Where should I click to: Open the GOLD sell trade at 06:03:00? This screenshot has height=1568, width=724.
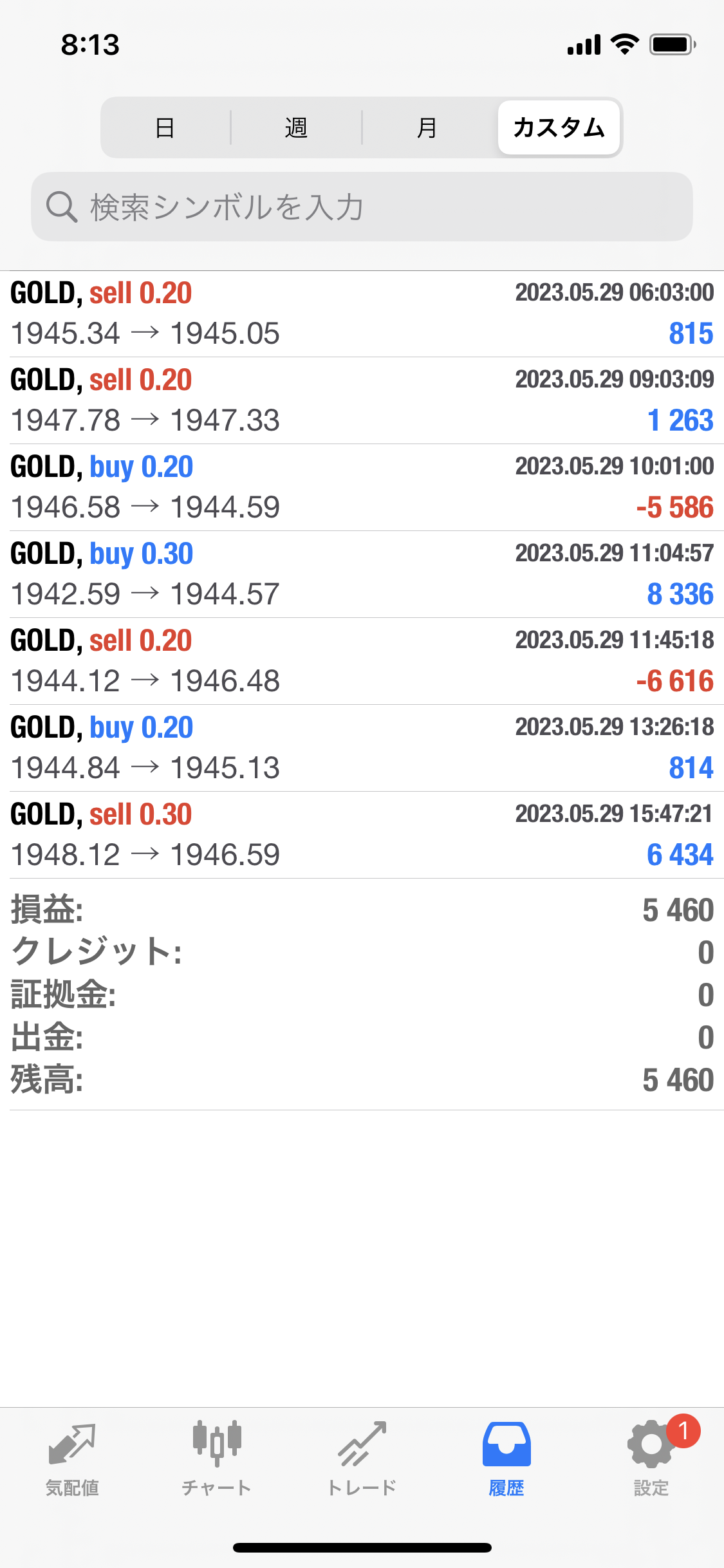(362, 314)
